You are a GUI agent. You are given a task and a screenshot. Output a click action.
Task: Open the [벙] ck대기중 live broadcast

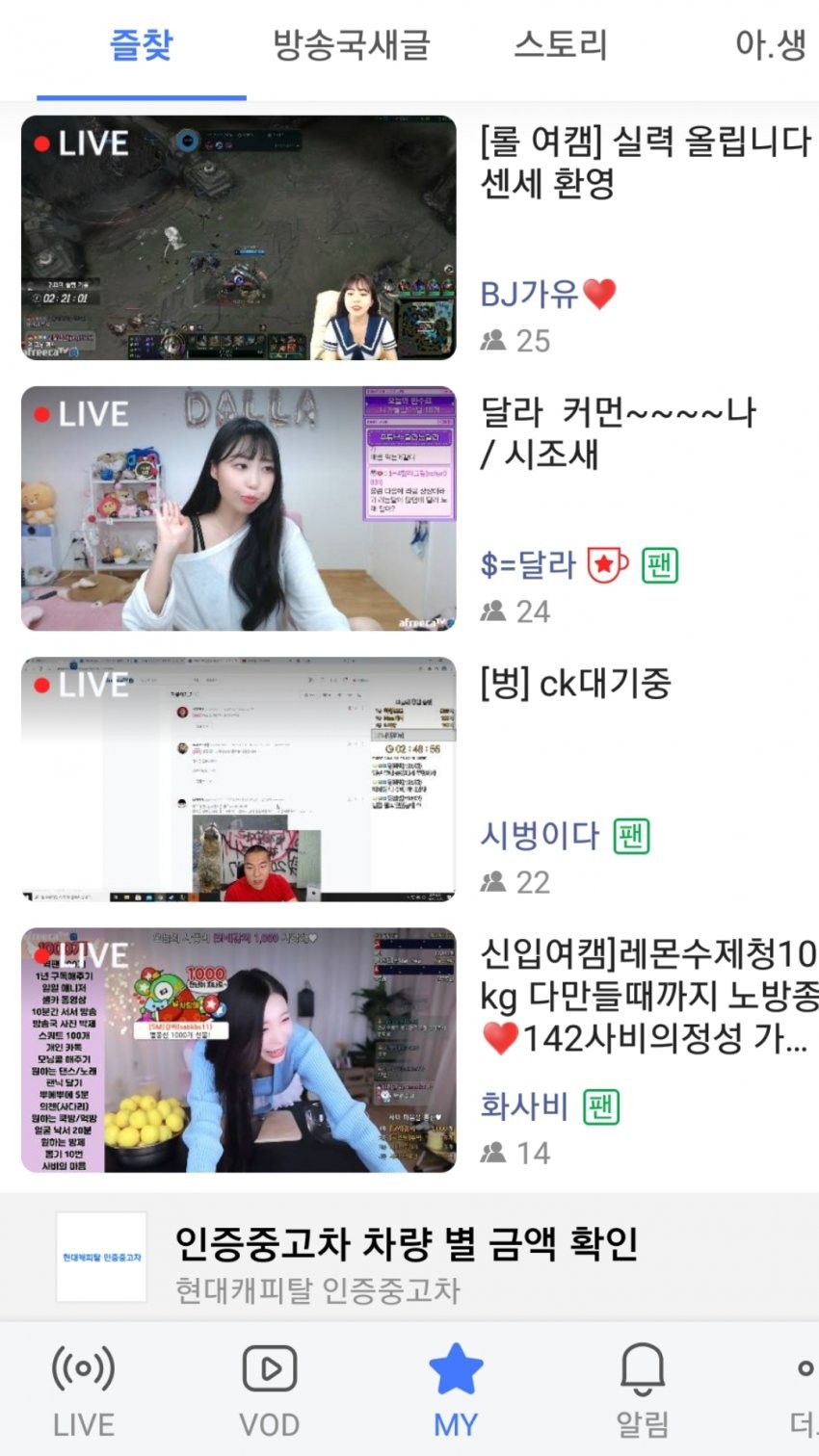click(238, 779)
